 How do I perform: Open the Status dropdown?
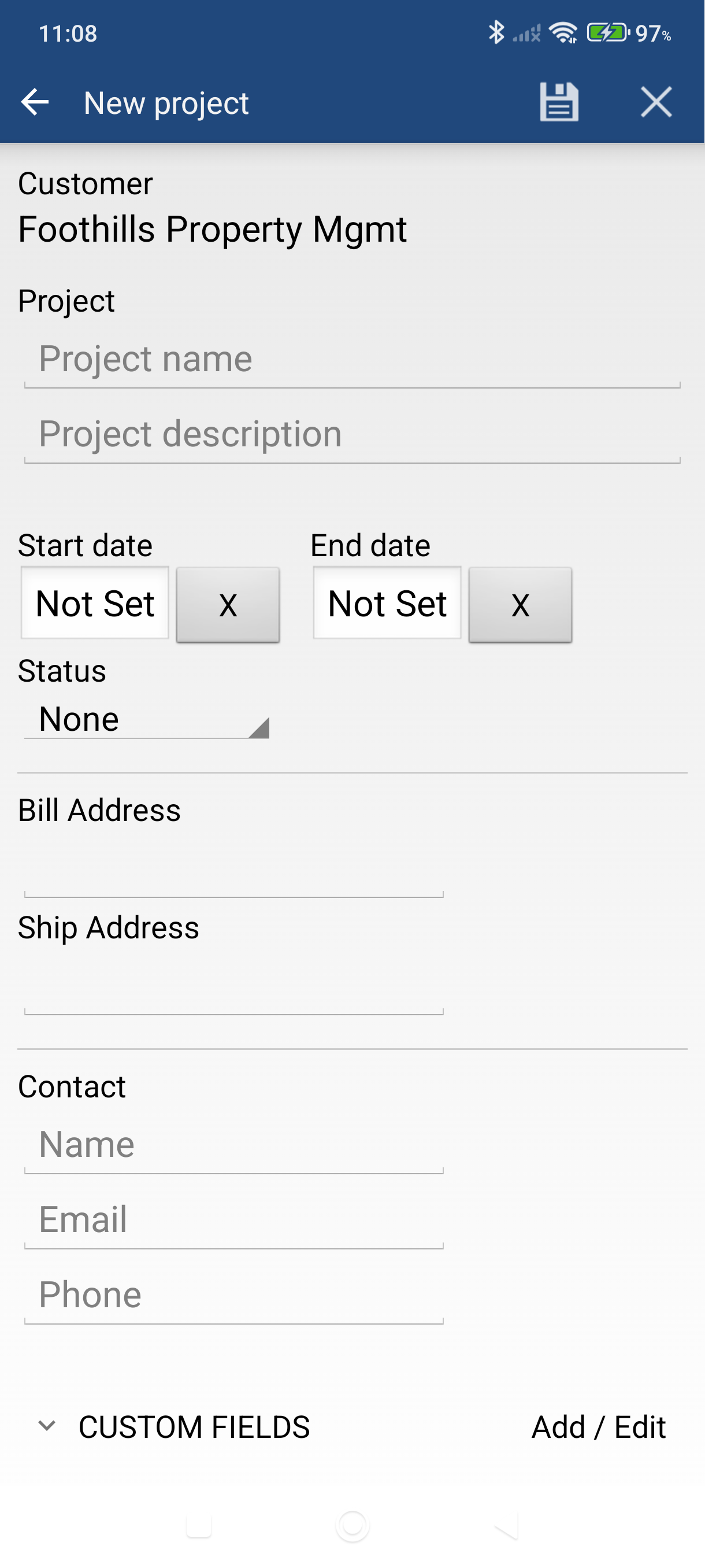click(x=146, y=719)
